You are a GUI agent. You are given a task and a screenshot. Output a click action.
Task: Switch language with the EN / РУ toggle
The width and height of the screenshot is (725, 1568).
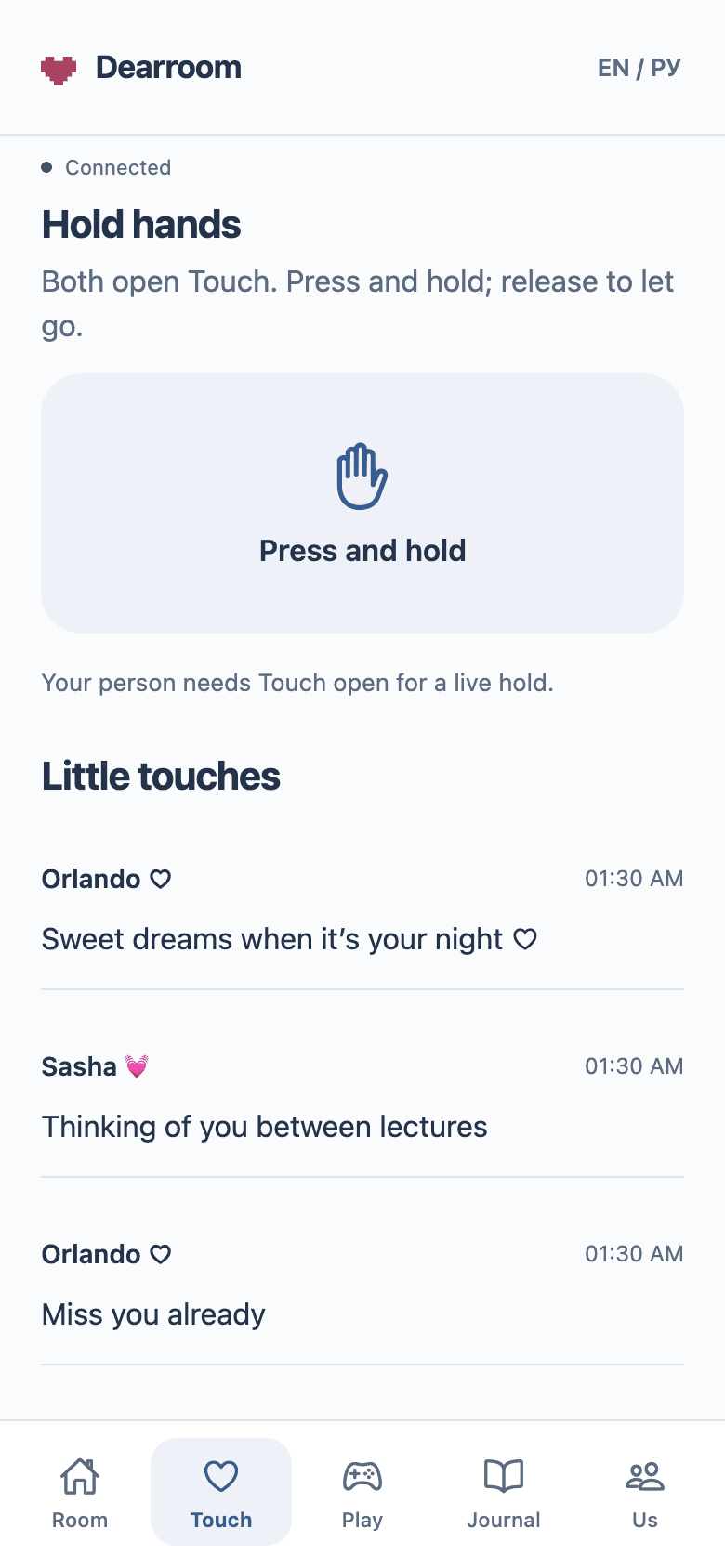[639, 68]
